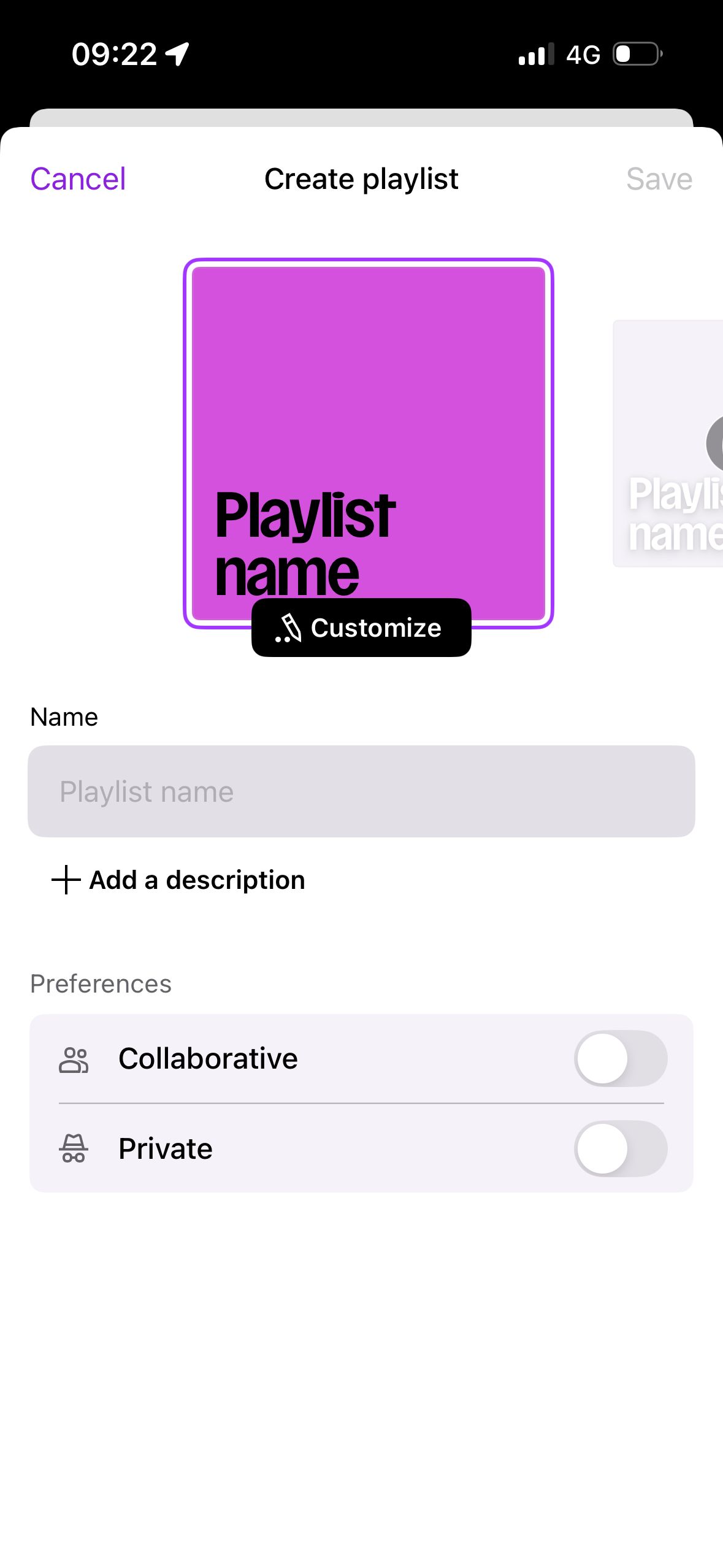Tap the status bar clock
This screenshot has width=723, height=1568.
[x=113, y=54]
